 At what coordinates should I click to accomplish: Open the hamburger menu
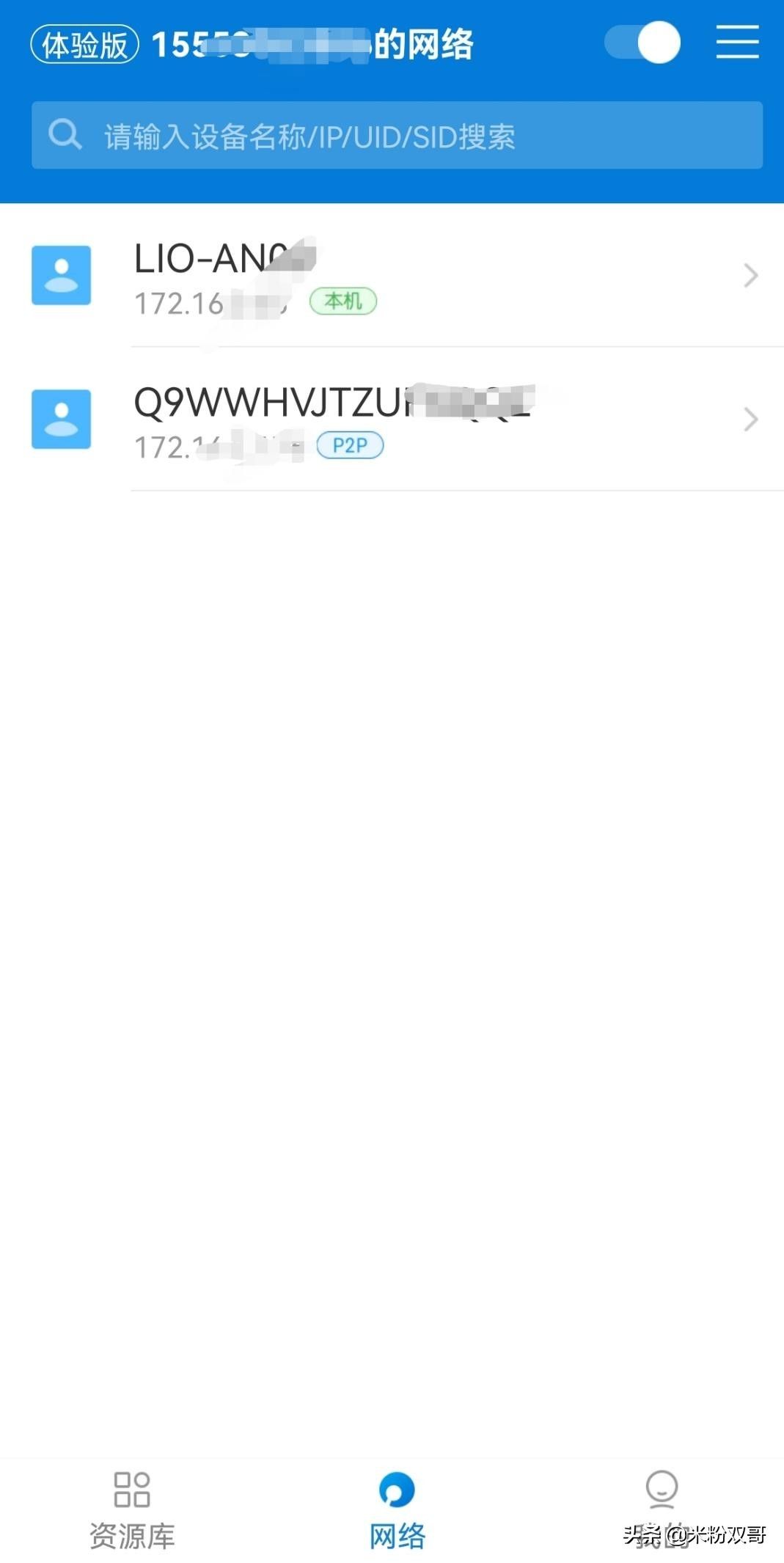[x=737, y=42]
